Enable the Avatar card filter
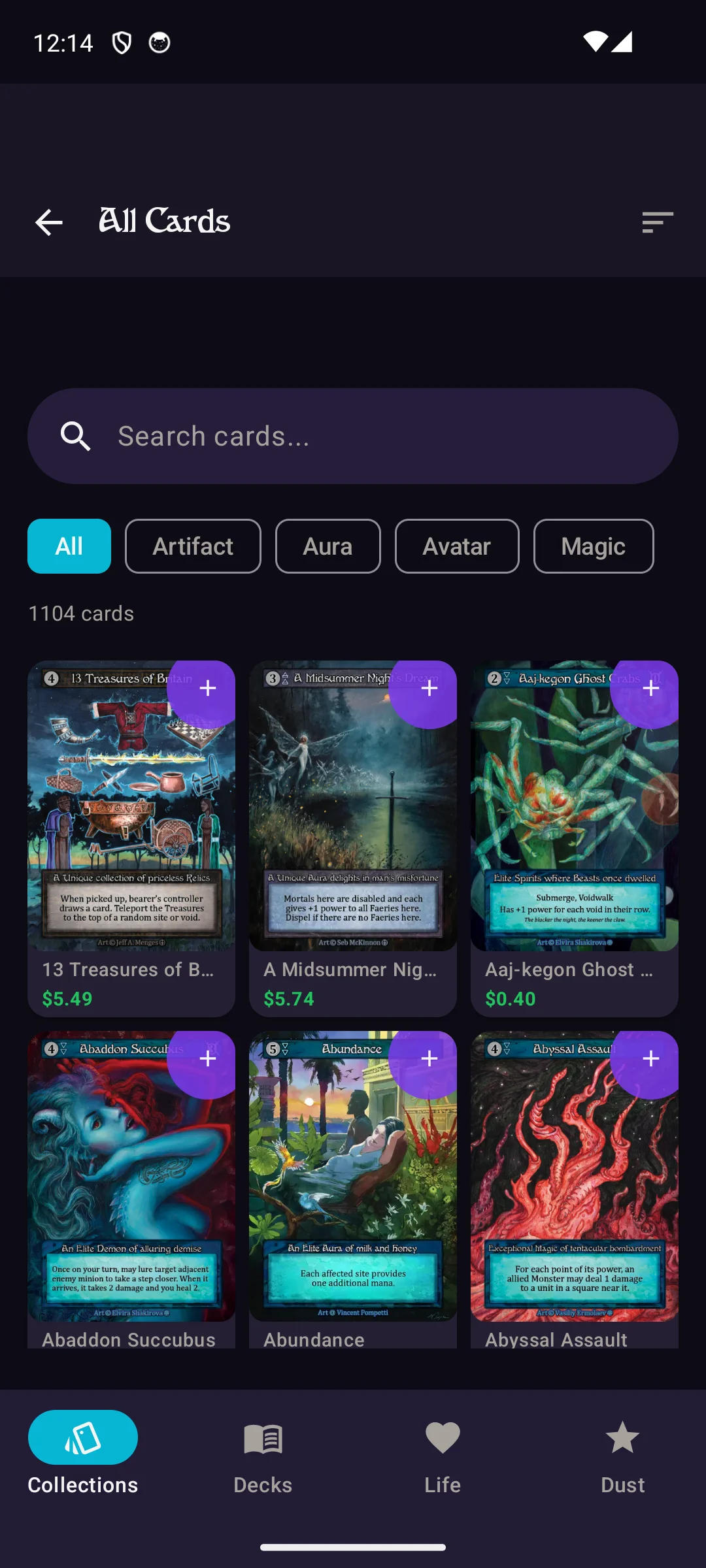706x1568 pixels. [x=456, y=546]
